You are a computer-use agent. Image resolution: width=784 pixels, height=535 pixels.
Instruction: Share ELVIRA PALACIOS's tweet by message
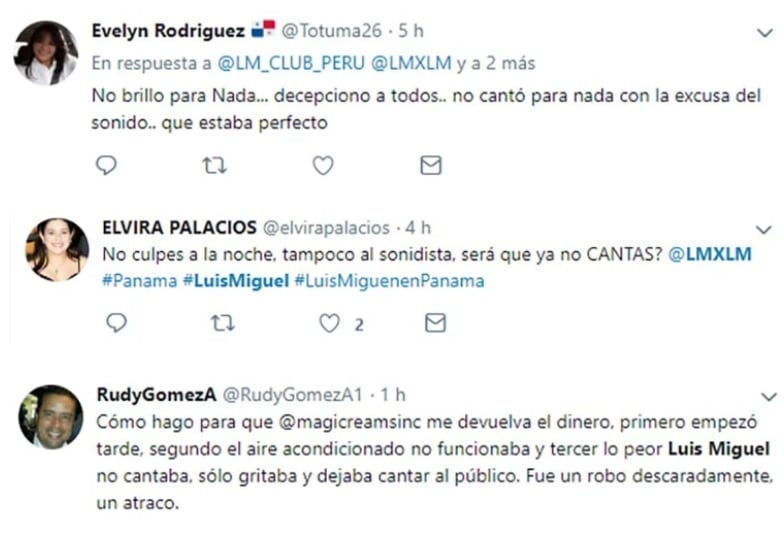(x=435, y=322)
